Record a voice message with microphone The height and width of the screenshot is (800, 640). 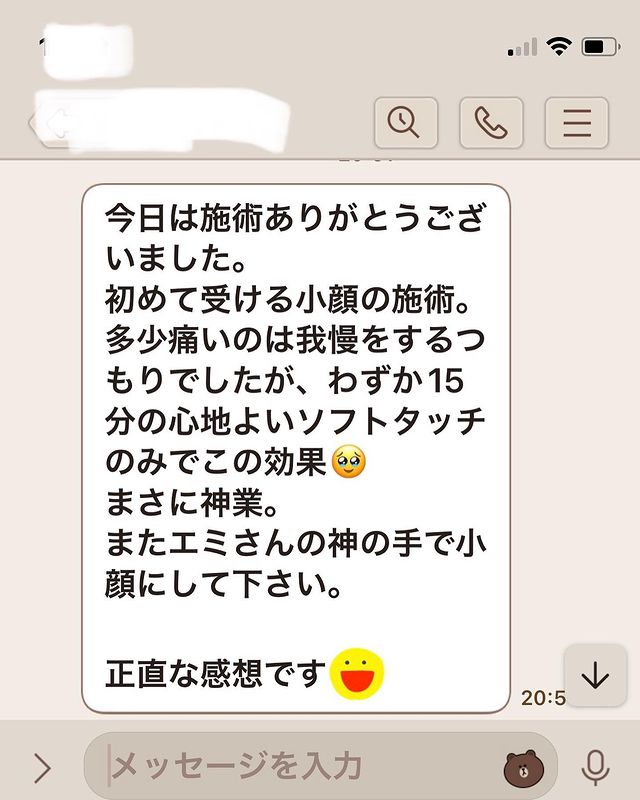click(x=596, y=767)
